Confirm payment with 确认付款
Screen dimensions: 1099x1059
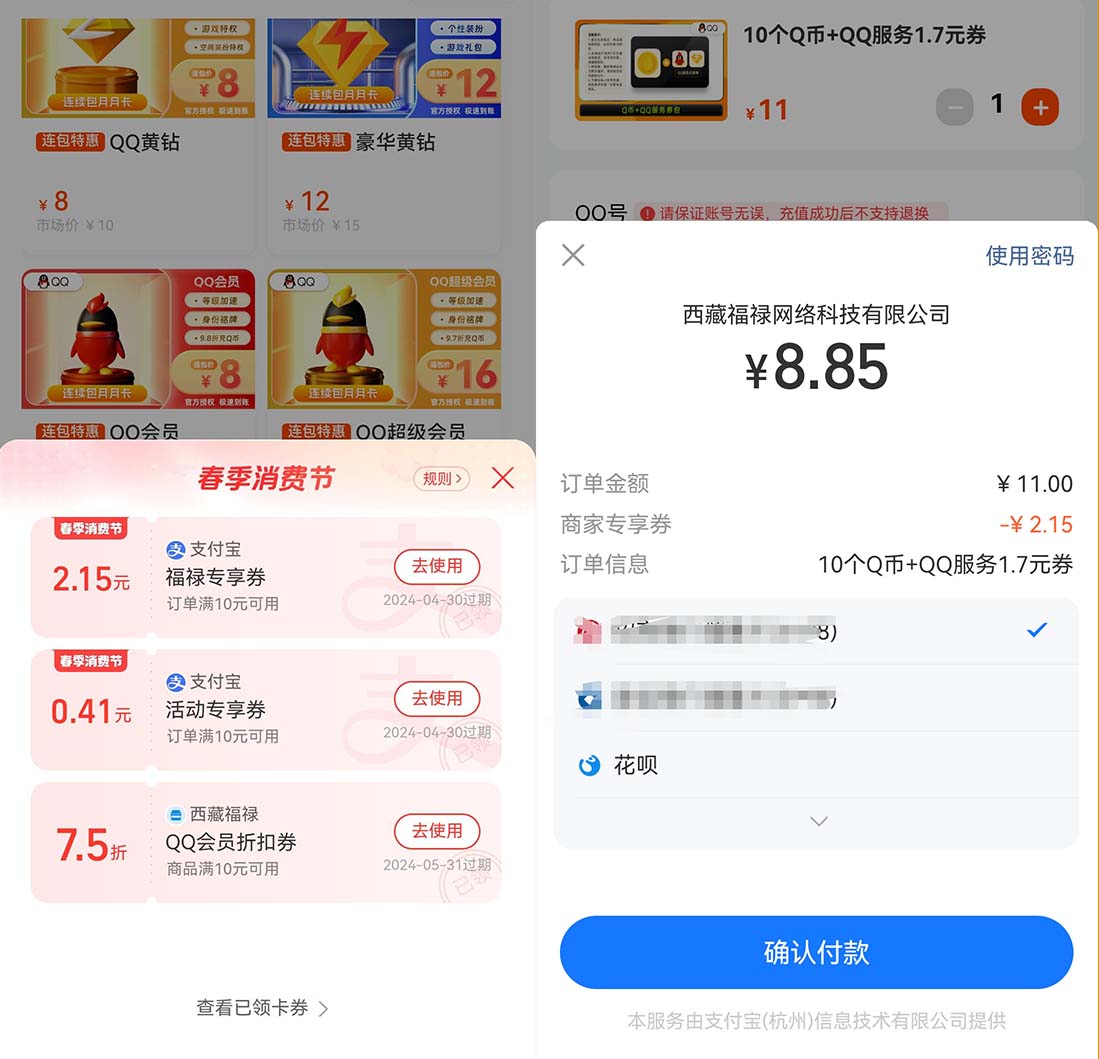(x=816, y=953)
